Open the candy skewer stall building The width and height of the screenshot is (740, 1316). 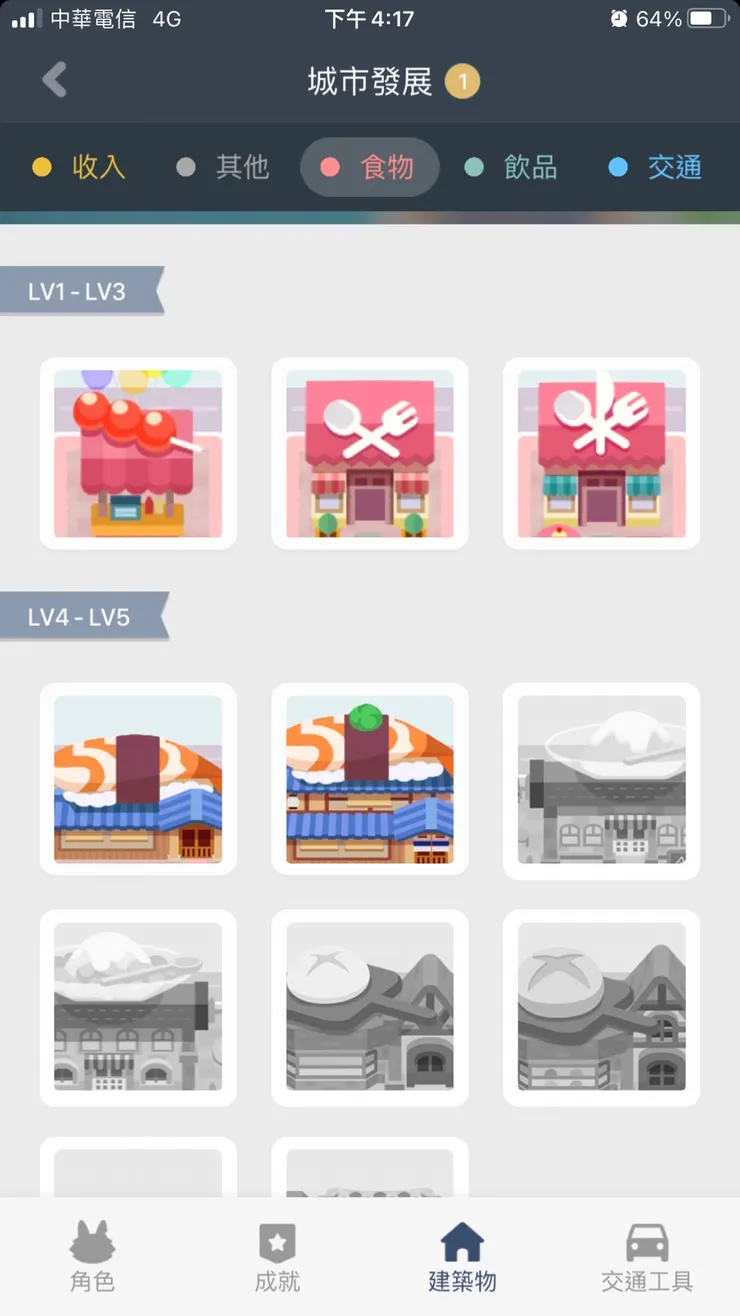(x=138, y=453)
